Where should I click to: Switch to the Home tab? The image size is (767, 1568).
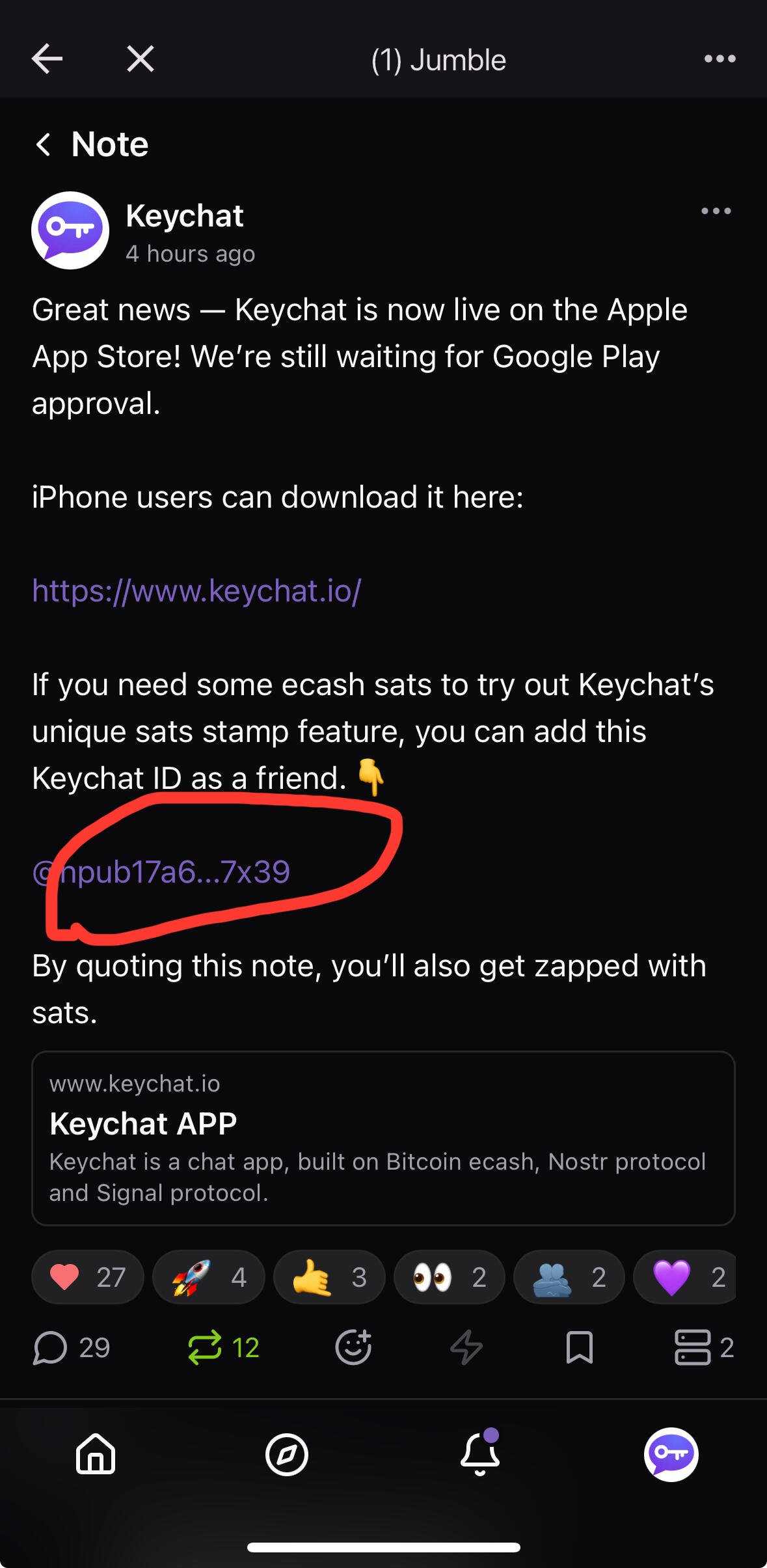tap(96, 1453)
